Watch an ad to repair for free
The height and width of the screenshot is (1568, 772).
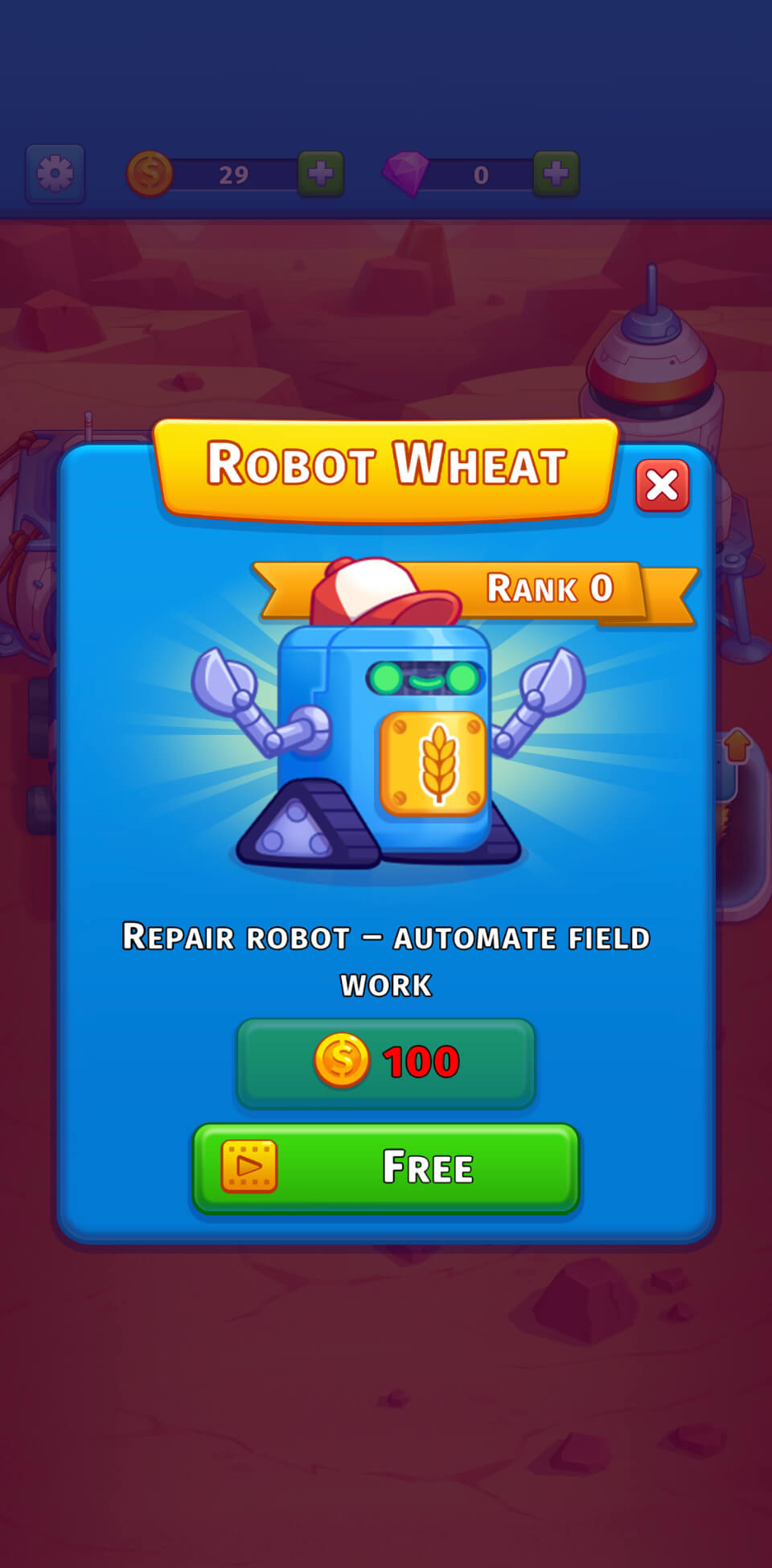coord(386,1168)
